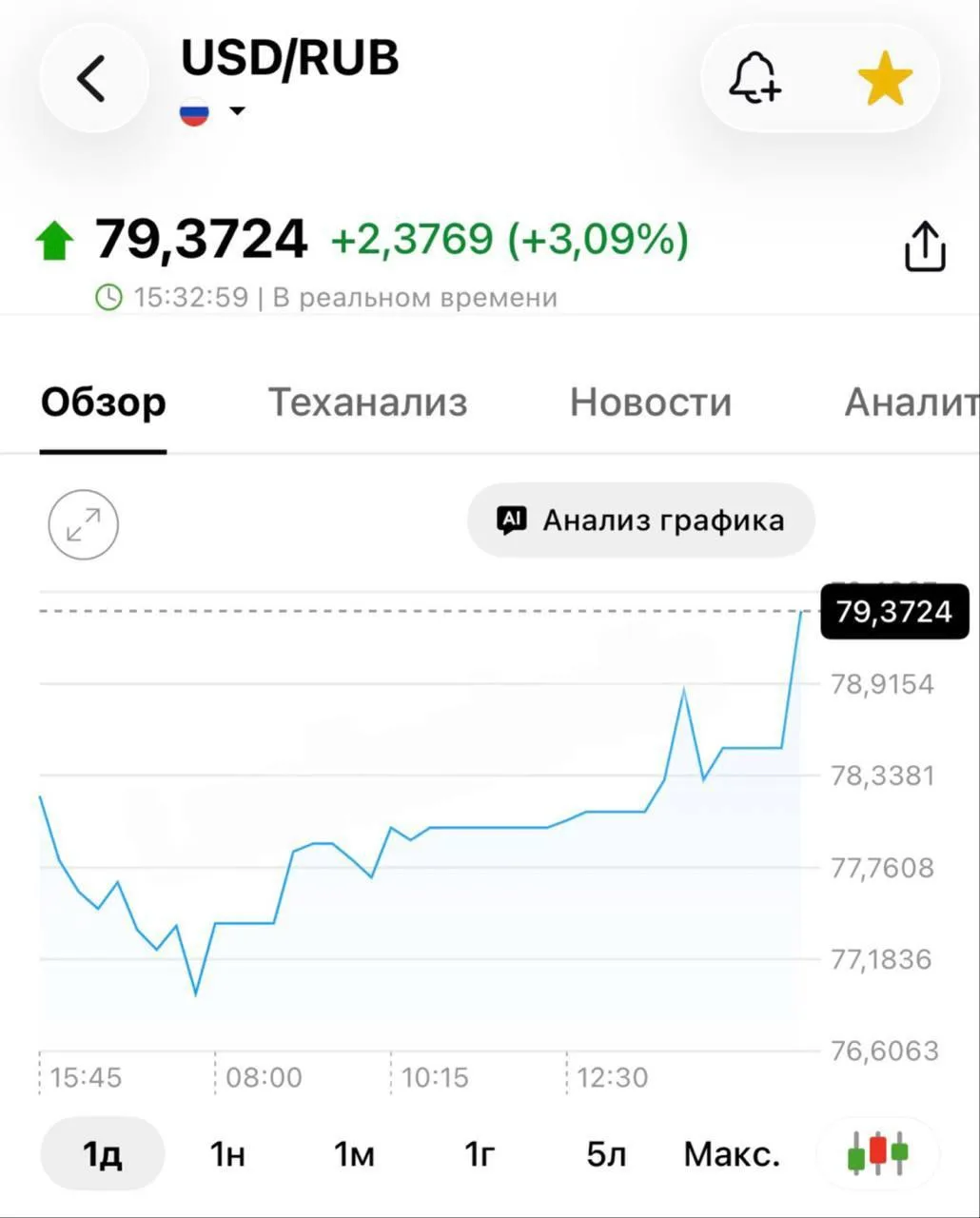This screenshot has width=980, height=1218.
Task: Share the USD/RUB quote
Action: 925,246
